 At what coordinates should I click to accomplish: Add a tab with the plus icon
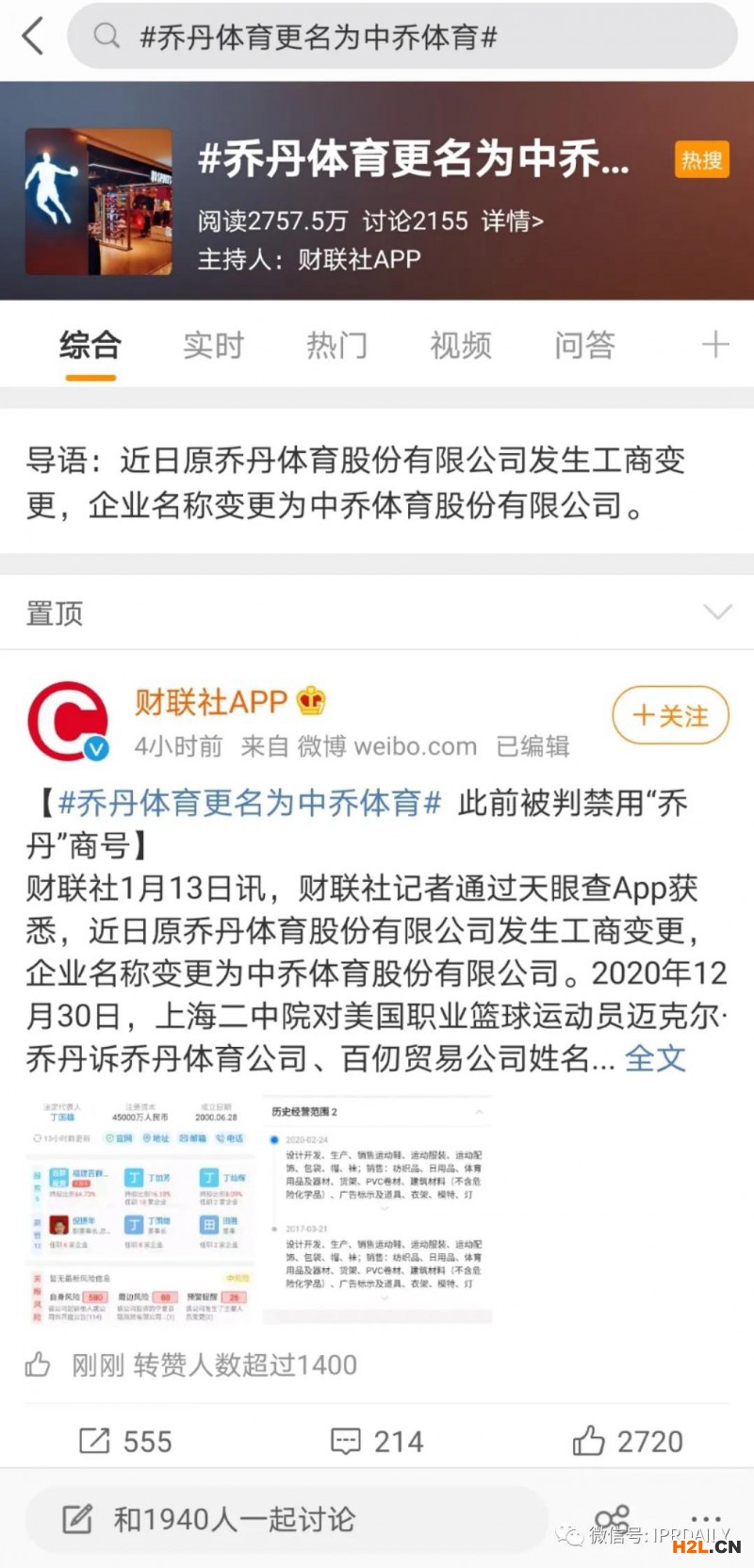click(x=715, y=345)
